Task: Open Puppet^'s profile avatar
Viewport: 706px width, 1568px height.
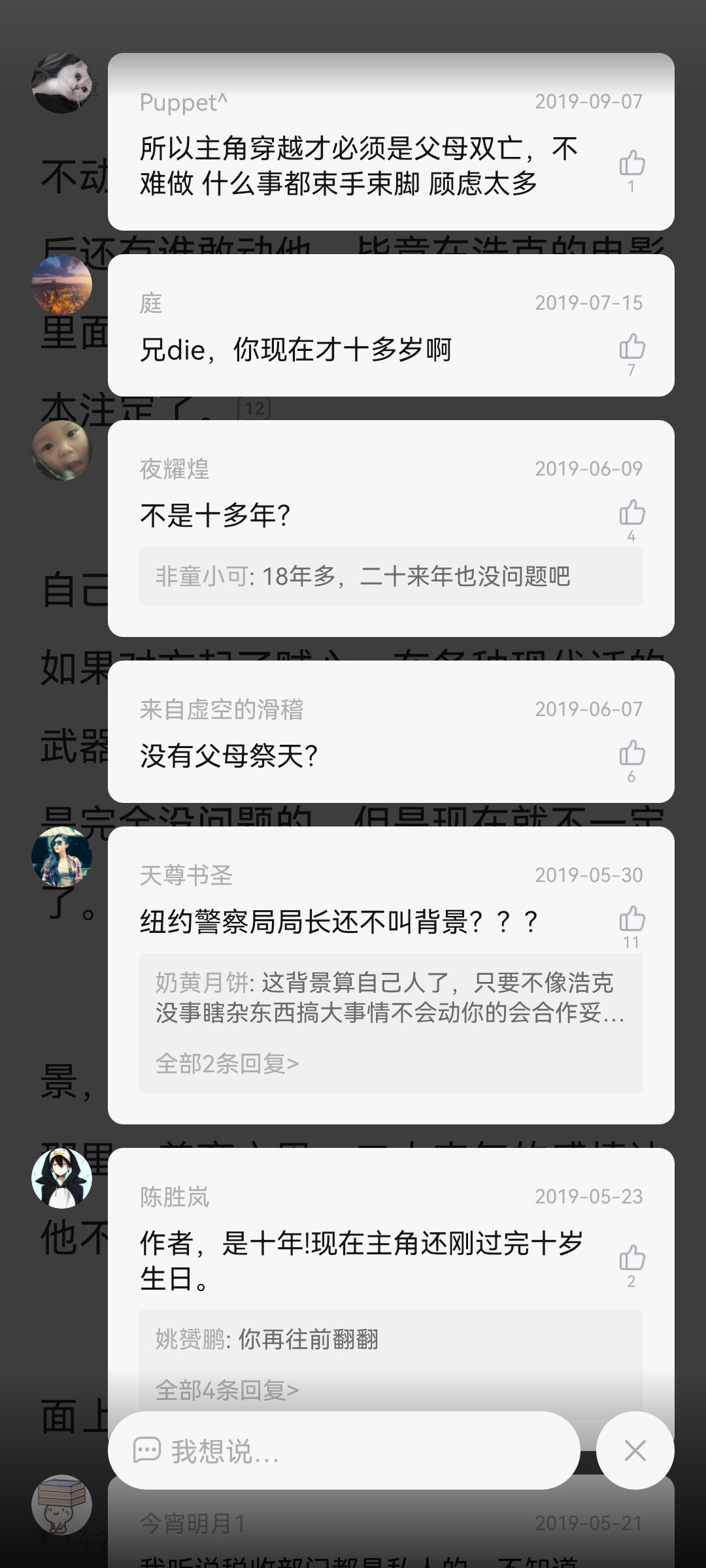Action: [62, 84]
